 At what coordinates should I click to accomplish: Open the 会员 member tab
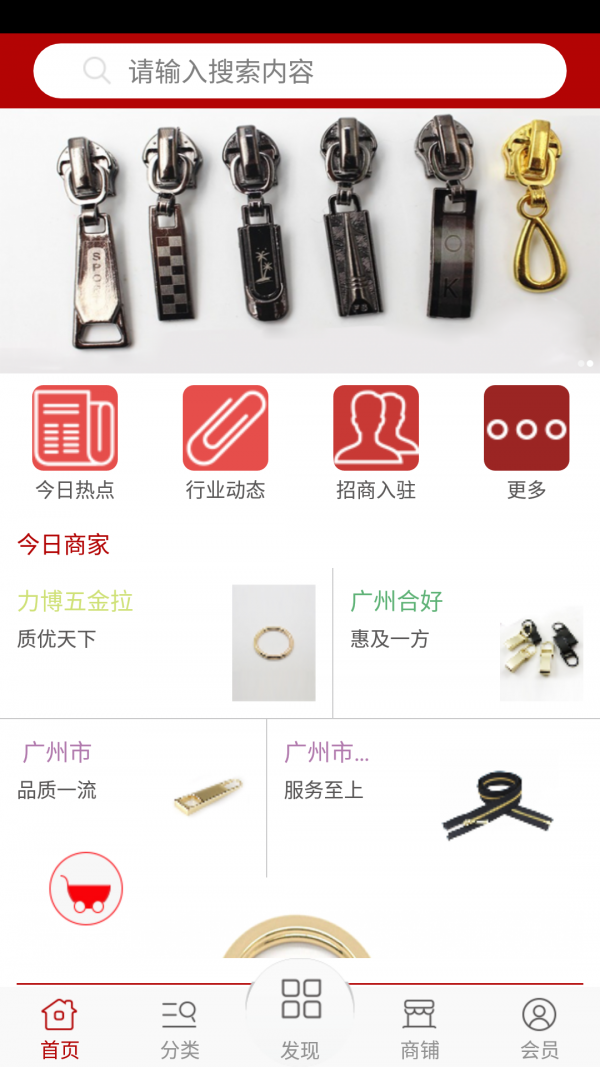(x=539, y=1028)
